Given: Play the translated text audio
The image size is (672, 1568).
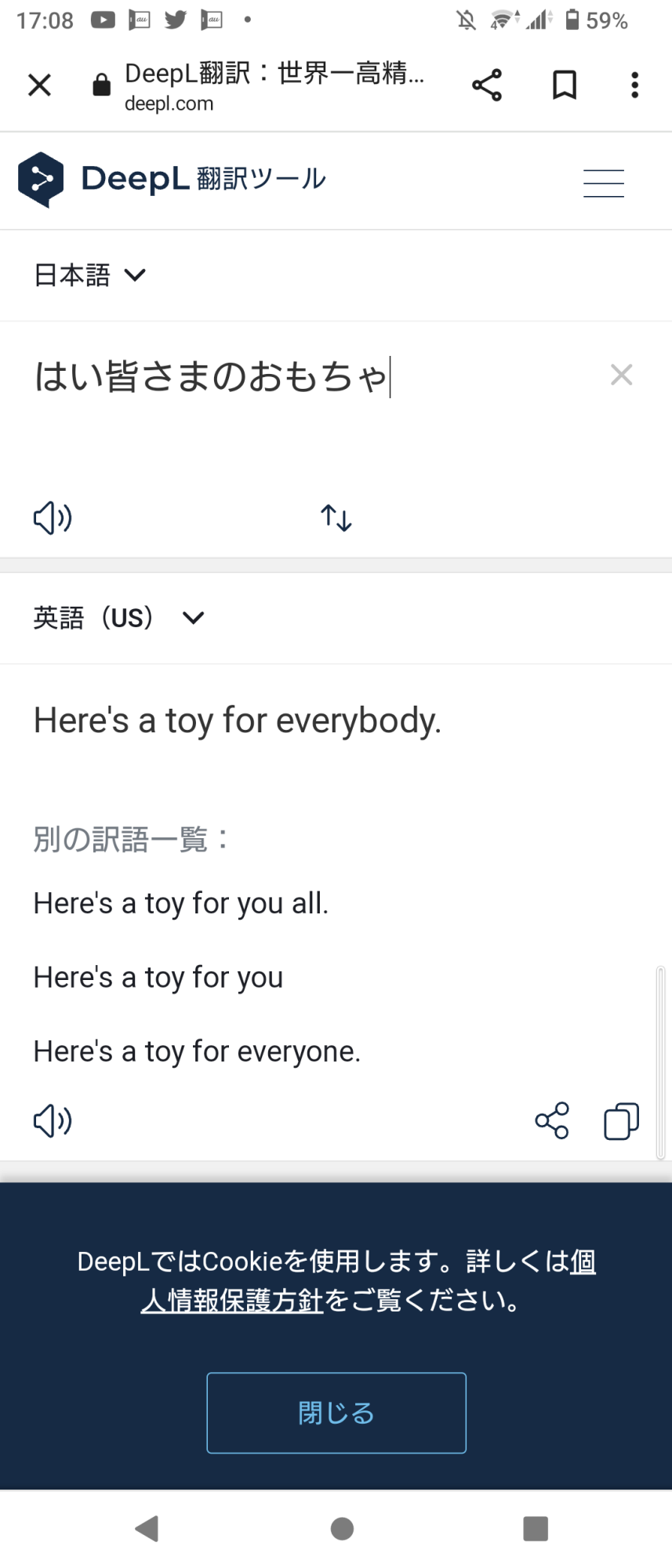Looking at the screenshot, I should (x=53, y=1120).
